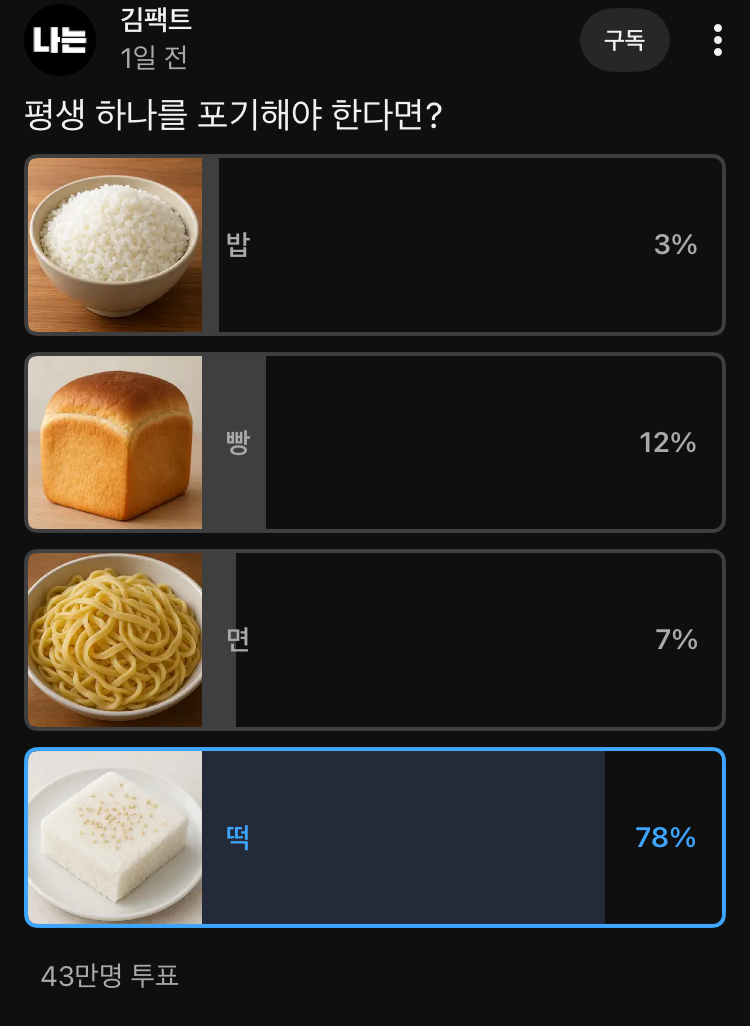
Task: Select the 빵 poll option
Action: [x=375, y=442]
